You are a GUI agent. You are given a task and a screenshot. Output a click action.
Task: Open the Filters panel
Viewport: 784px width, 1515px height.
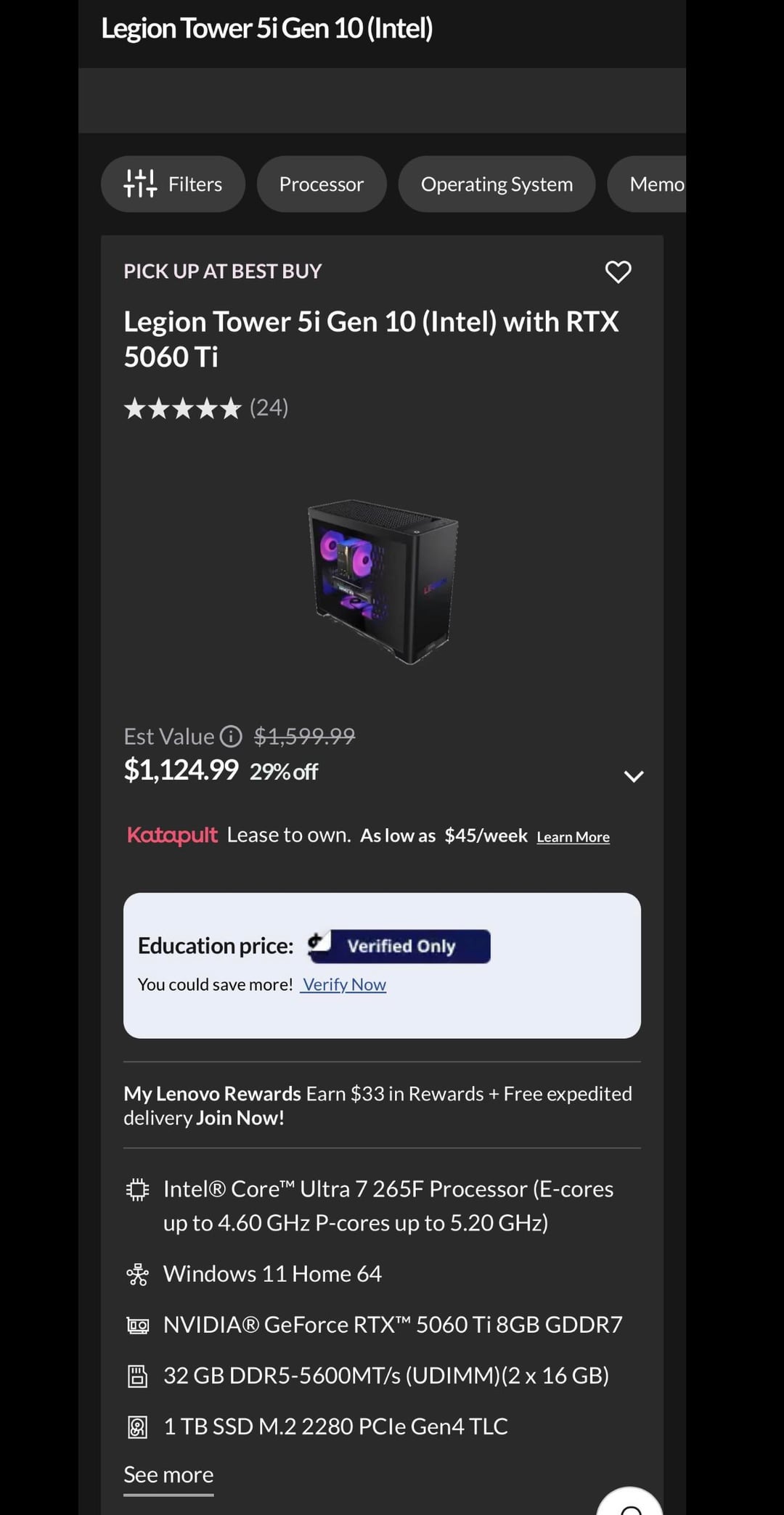pos(173,184)
